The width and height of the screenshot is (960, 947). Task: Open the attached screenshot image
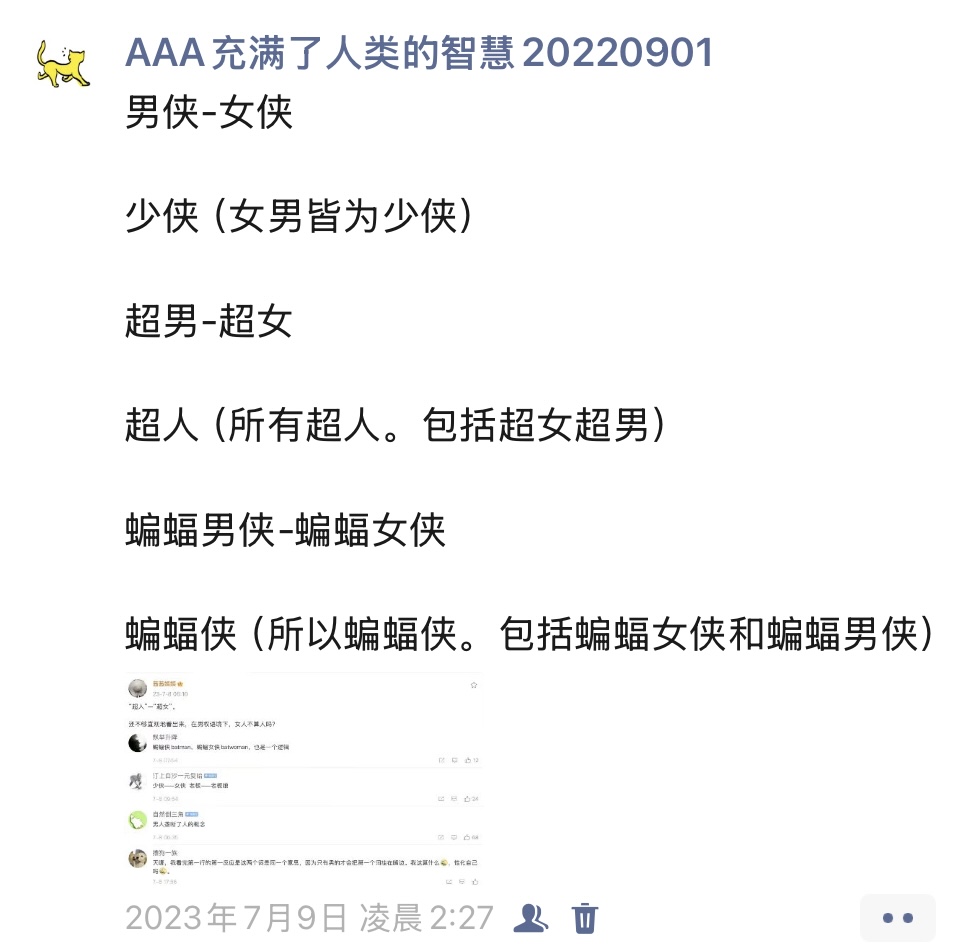(x=304, y=780)
